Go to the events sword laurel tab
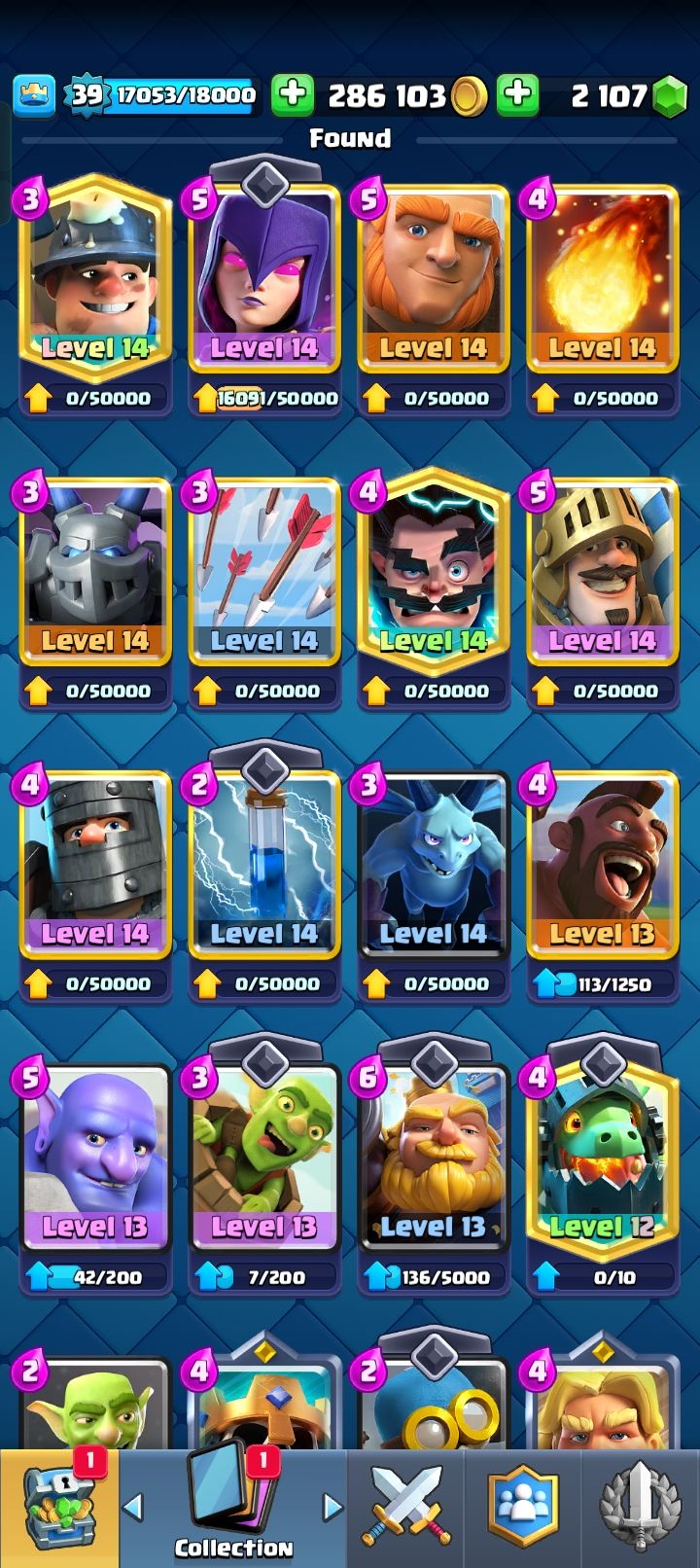 tap(640, 1509)
